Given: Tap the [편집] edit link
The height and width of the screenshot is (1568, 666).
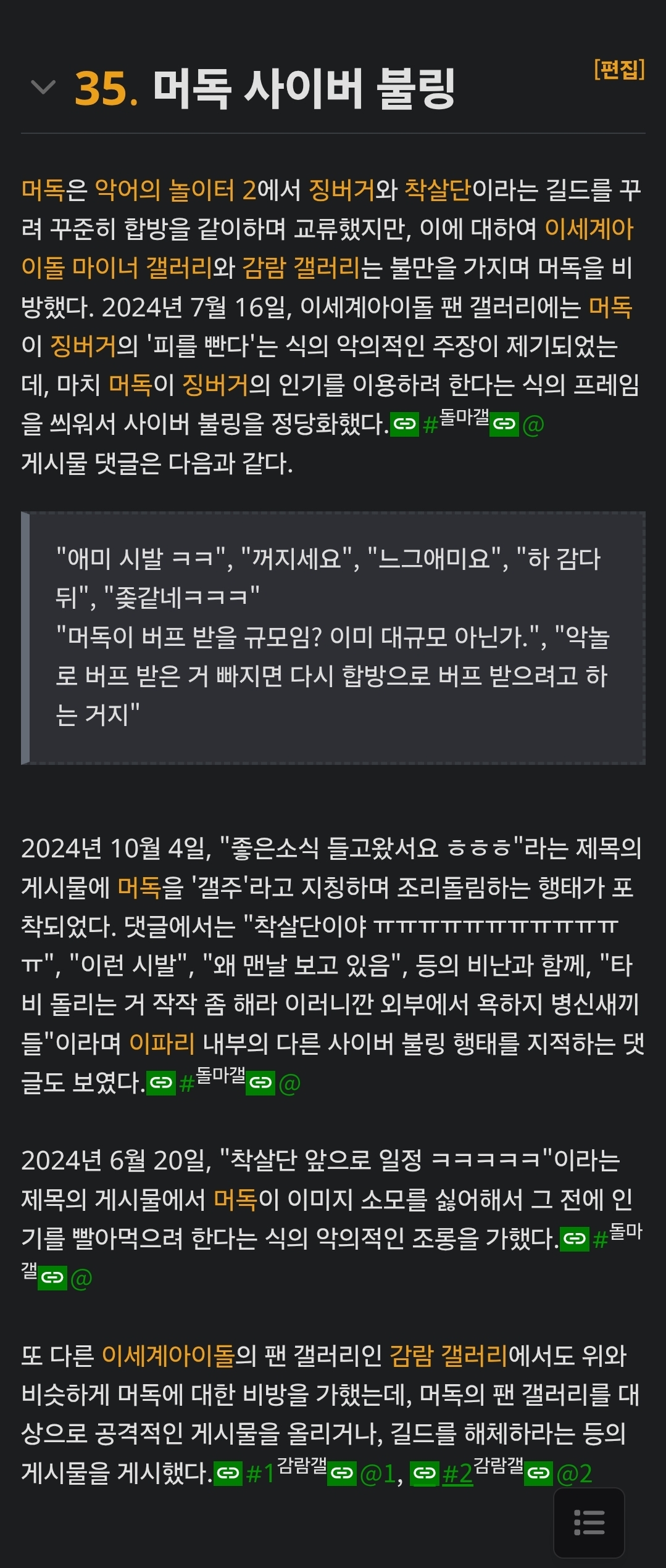Looking at the screenshot, I should 619,69.
